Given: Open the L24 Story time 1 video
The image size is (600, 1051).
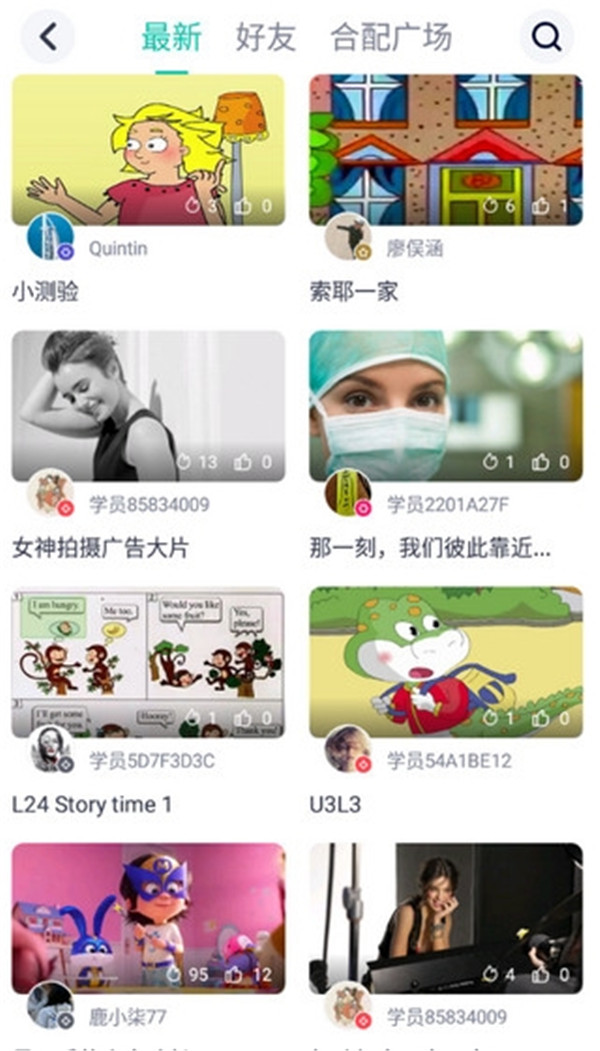Looking at the screenshot, I should coord(148,662).
